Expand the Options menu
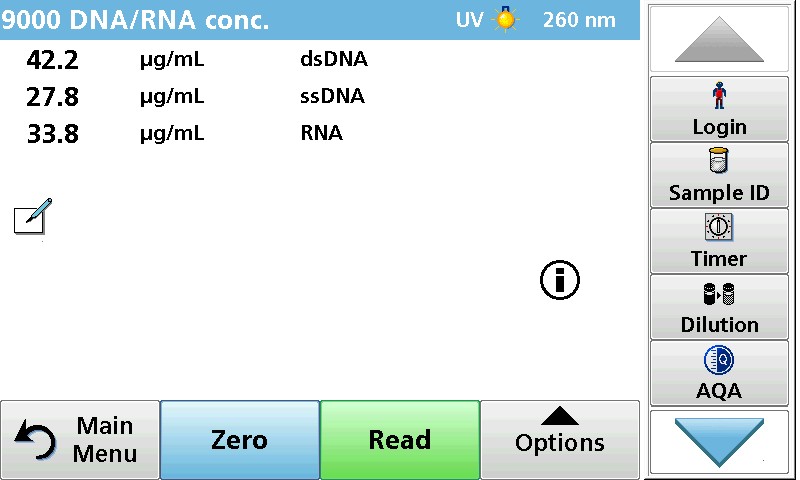The image size is (800, 480). [560, 440]
